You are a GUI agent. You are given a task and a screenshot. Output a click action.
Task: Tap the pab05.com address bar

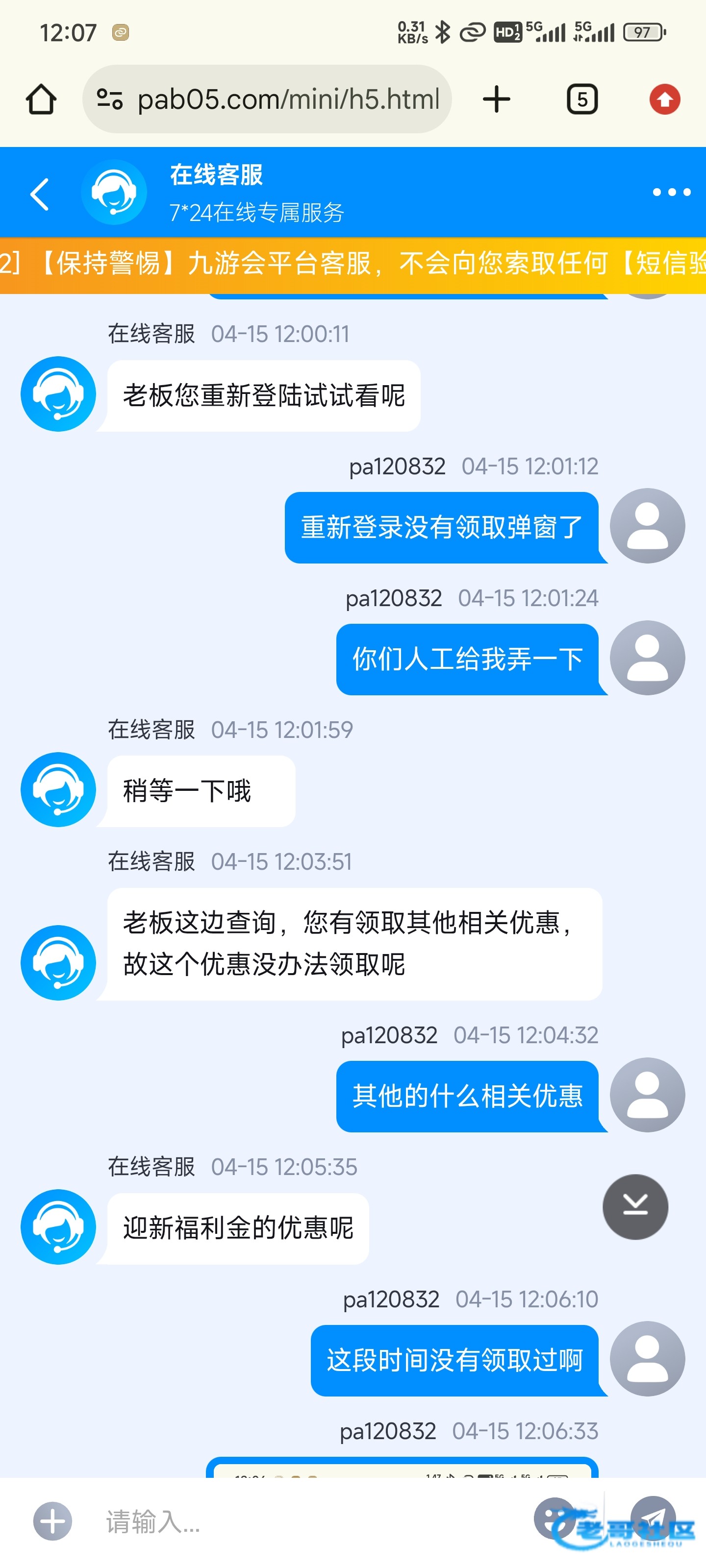268,99
